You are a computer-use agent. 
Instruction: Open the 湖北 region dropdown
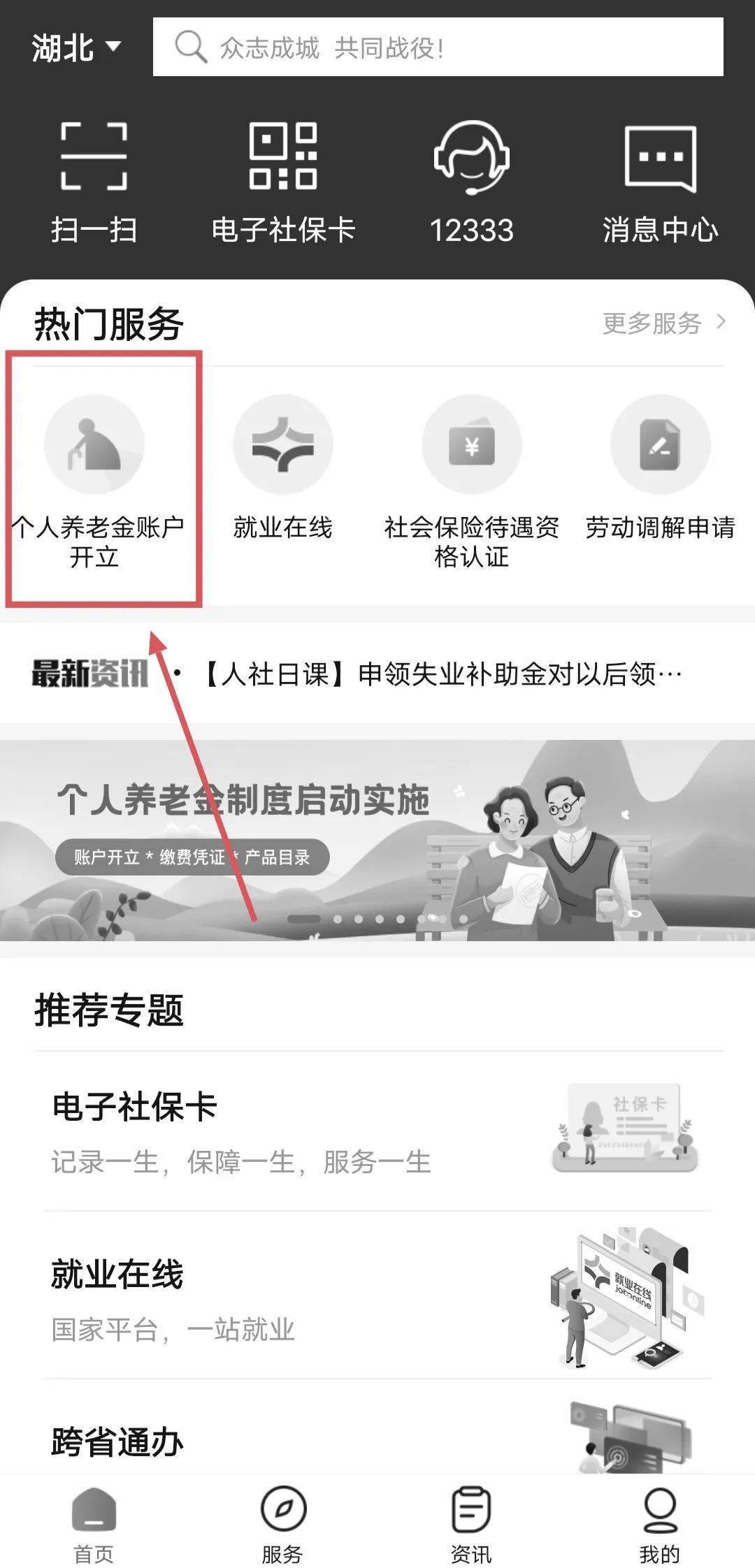(x=75, y=48)
